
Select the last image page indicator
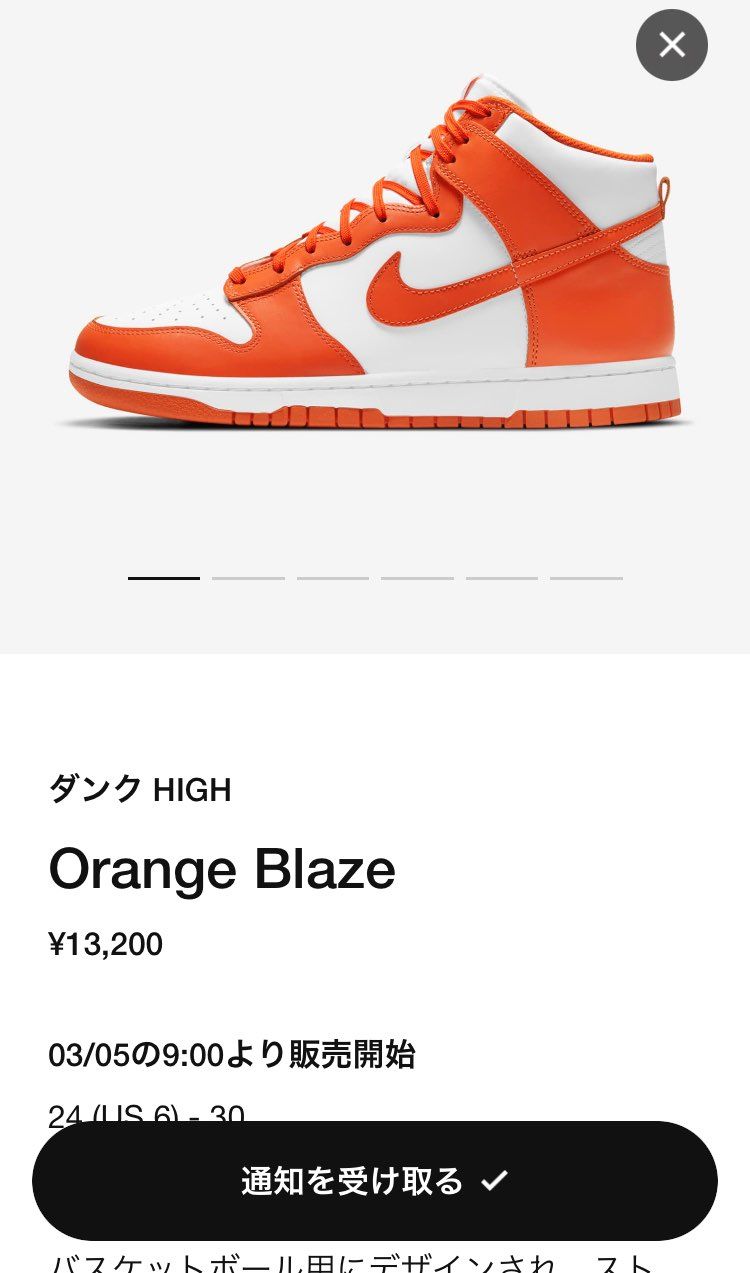click(586, 578)
